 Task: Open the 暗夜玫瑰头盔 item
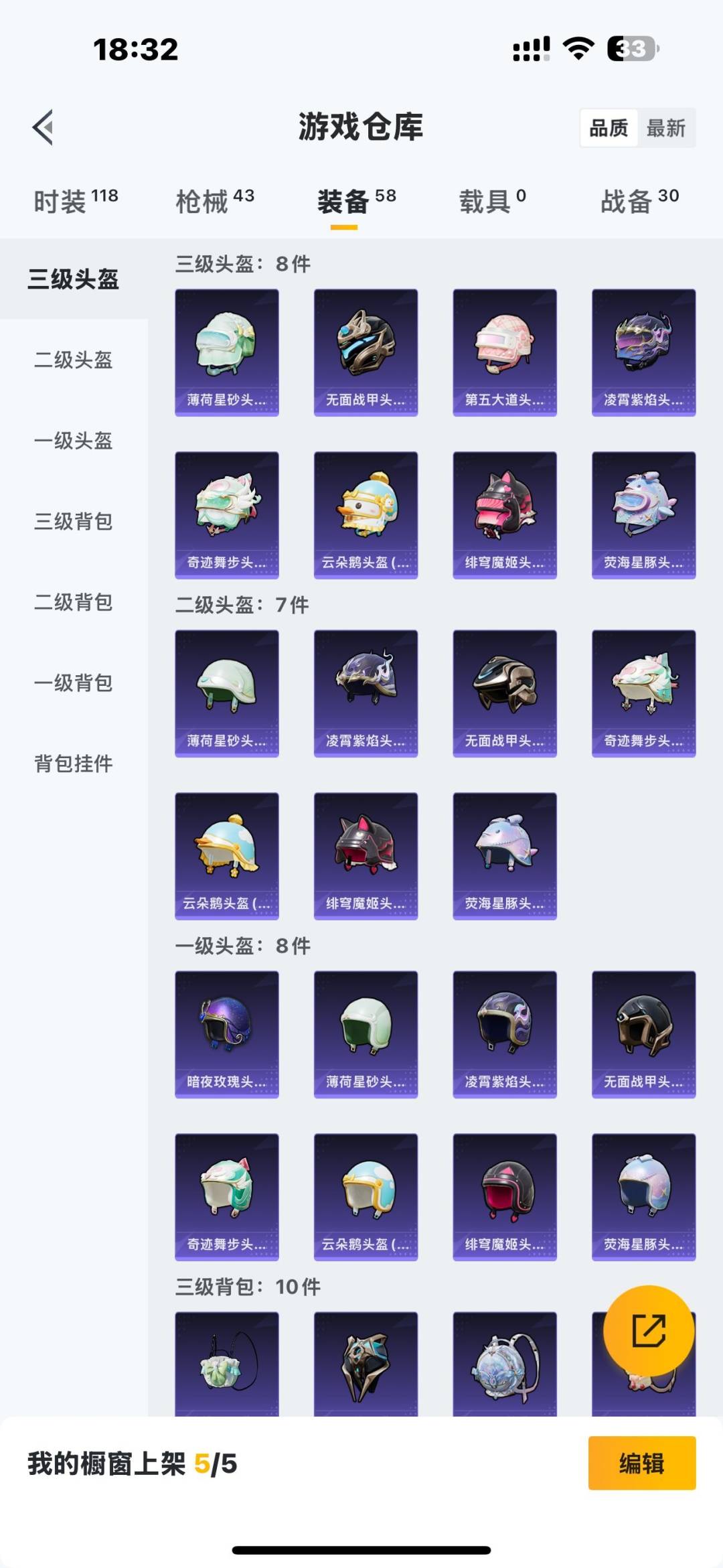227,1034
